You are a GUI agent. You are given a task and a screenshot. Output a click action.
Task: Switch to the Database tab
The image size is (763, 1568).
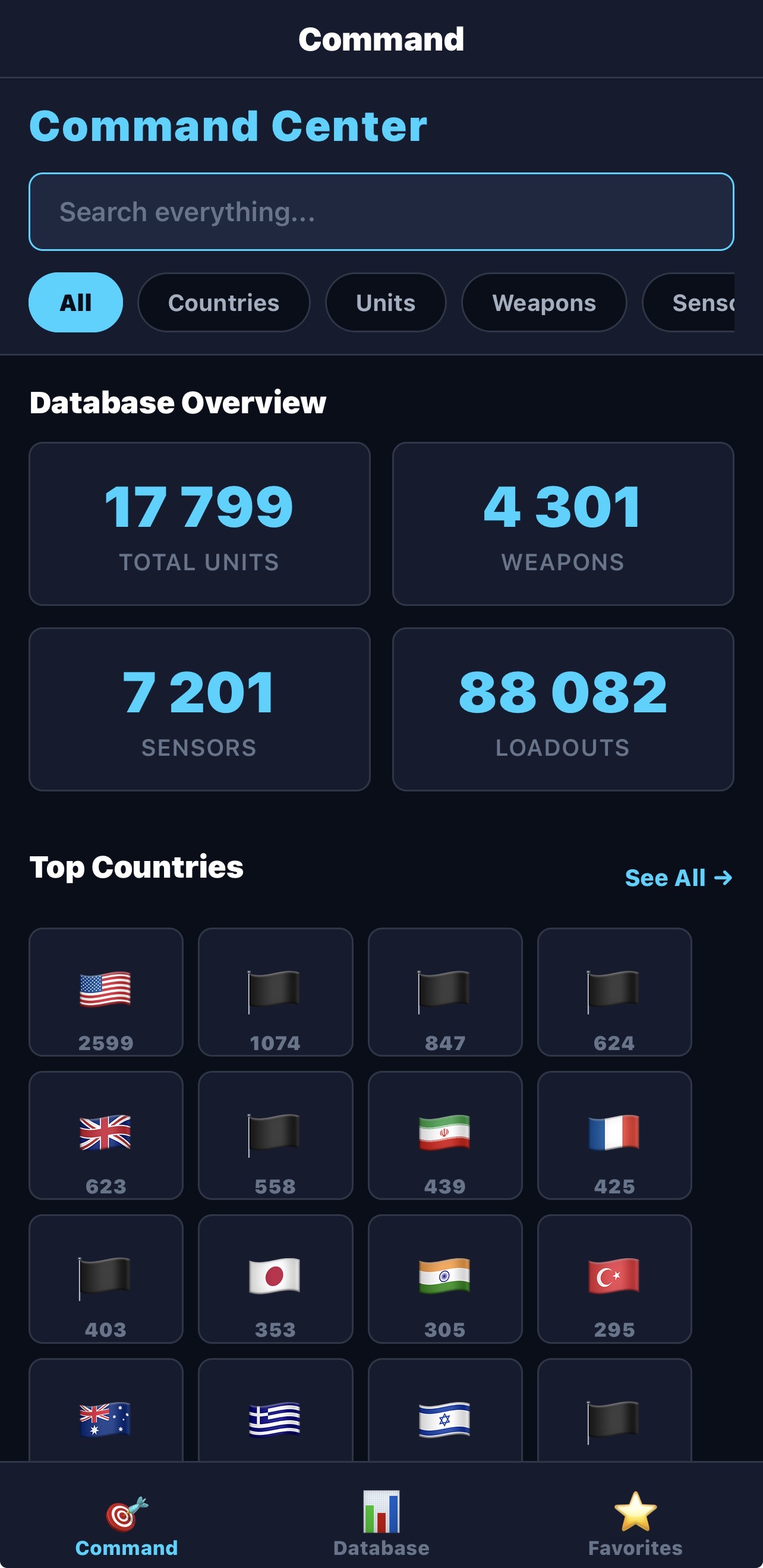click(x=381, y=1522)
